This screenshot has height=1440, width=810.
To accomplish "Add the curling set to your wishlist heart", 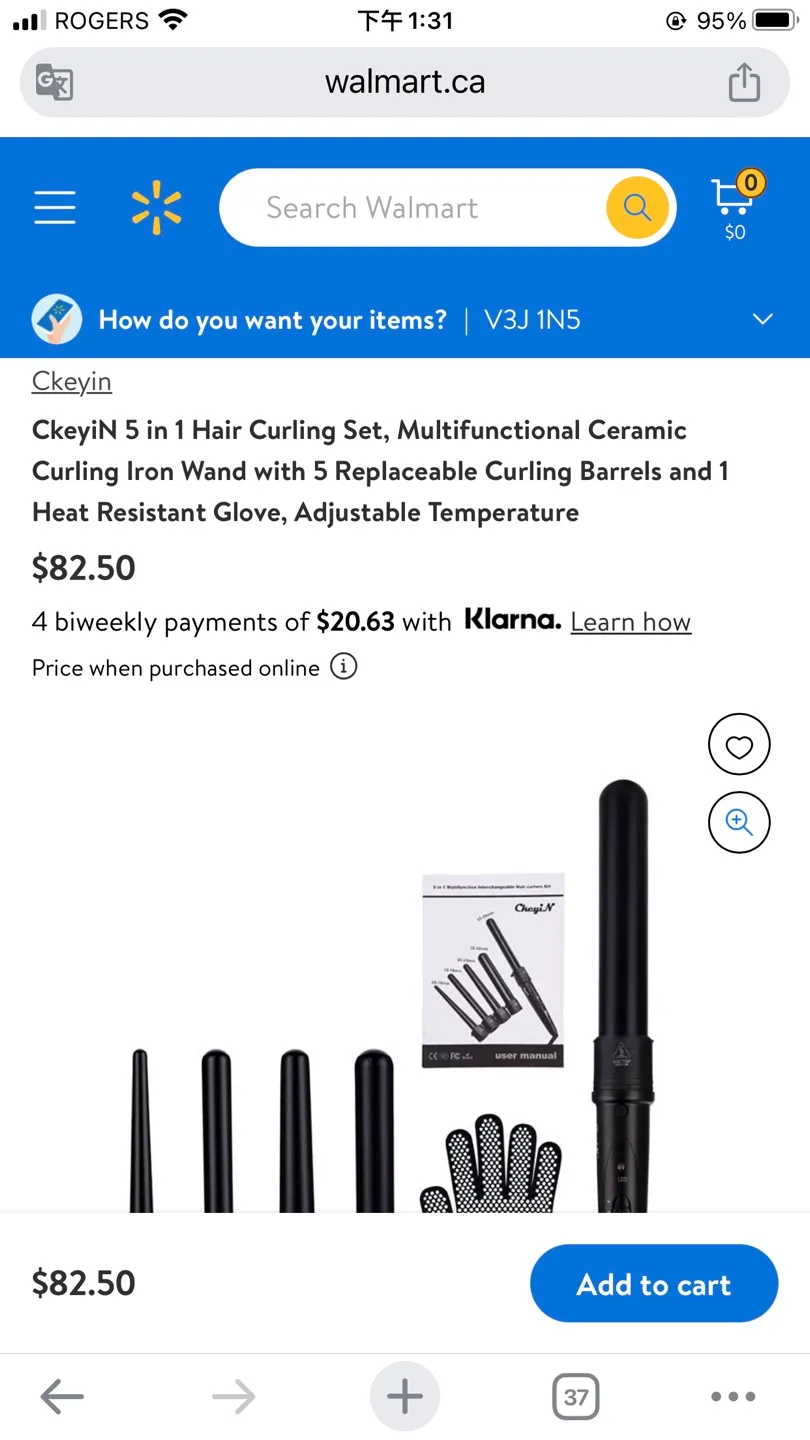I will 738,744.
